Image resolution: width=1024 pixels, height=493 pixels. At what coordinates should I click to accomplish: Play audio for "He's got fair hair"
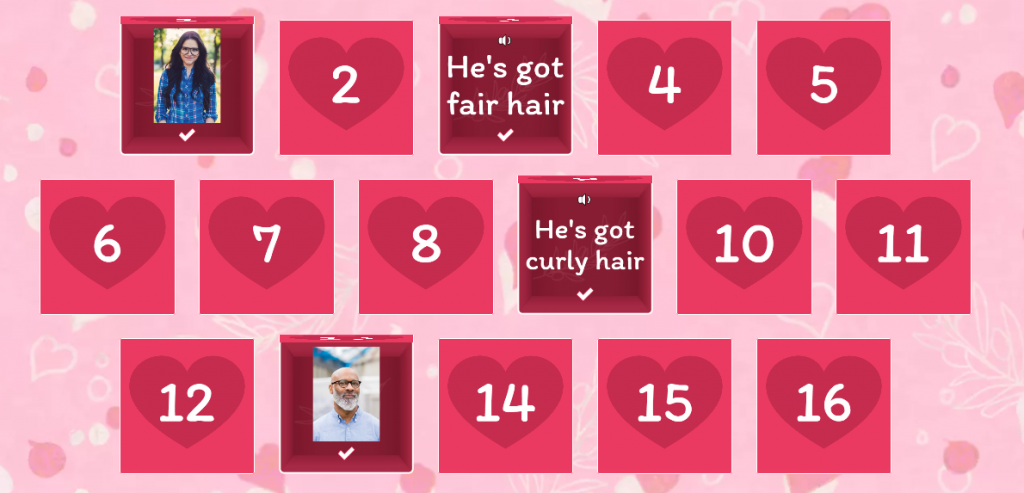505,41
